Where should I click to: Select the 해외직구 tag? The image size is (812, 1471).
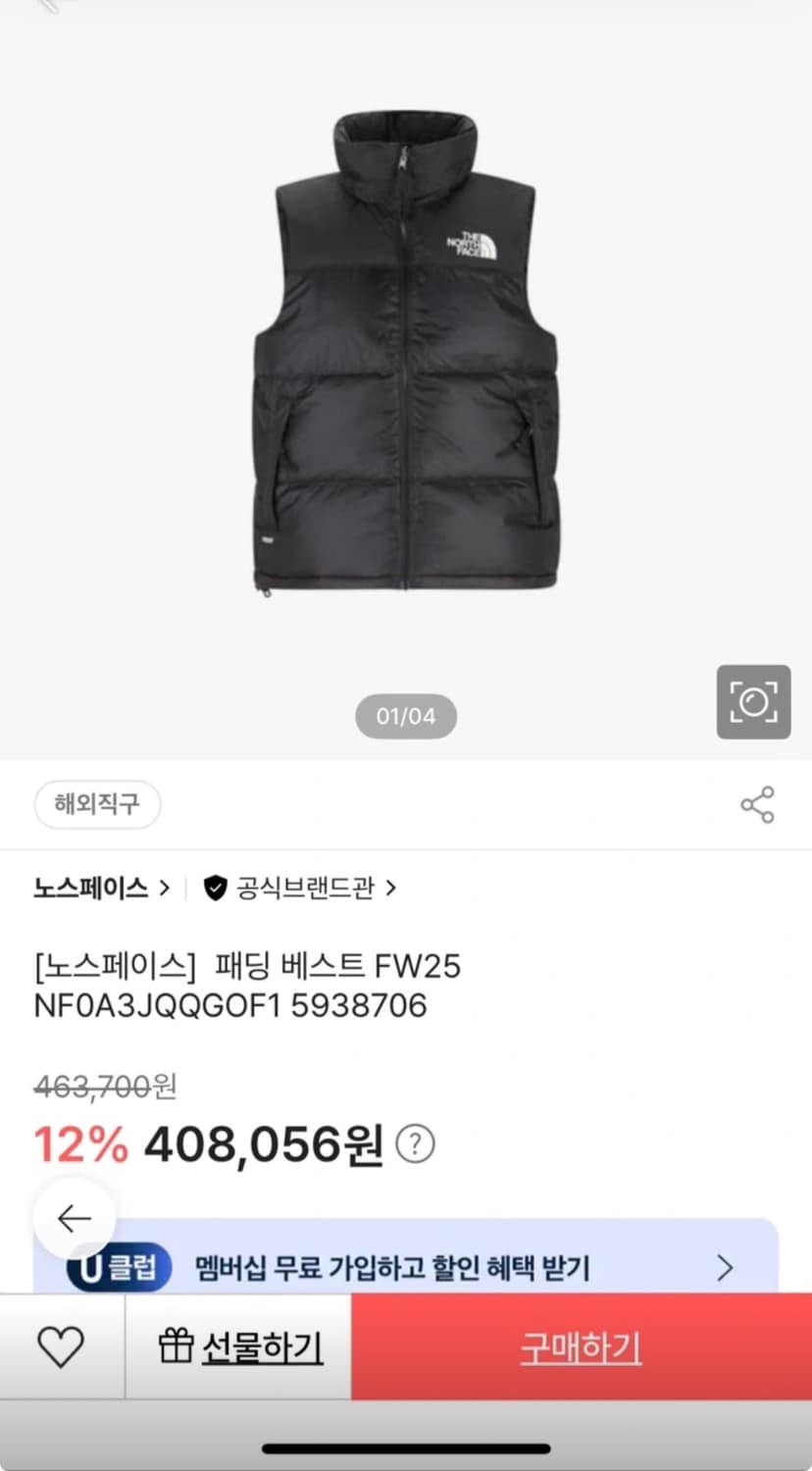click(97, 804)
